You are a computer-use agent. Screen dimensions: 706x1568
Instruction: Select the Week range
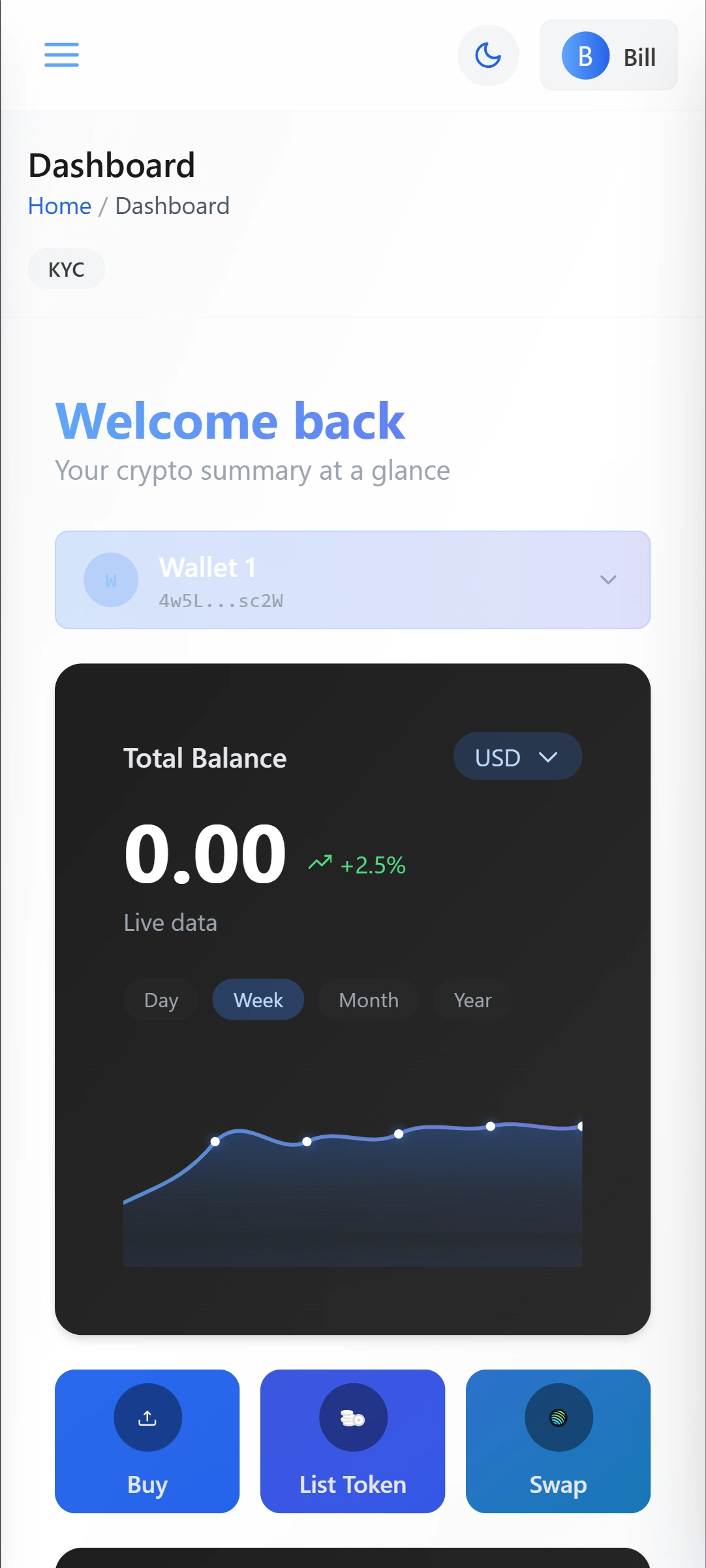pos(258,999)
